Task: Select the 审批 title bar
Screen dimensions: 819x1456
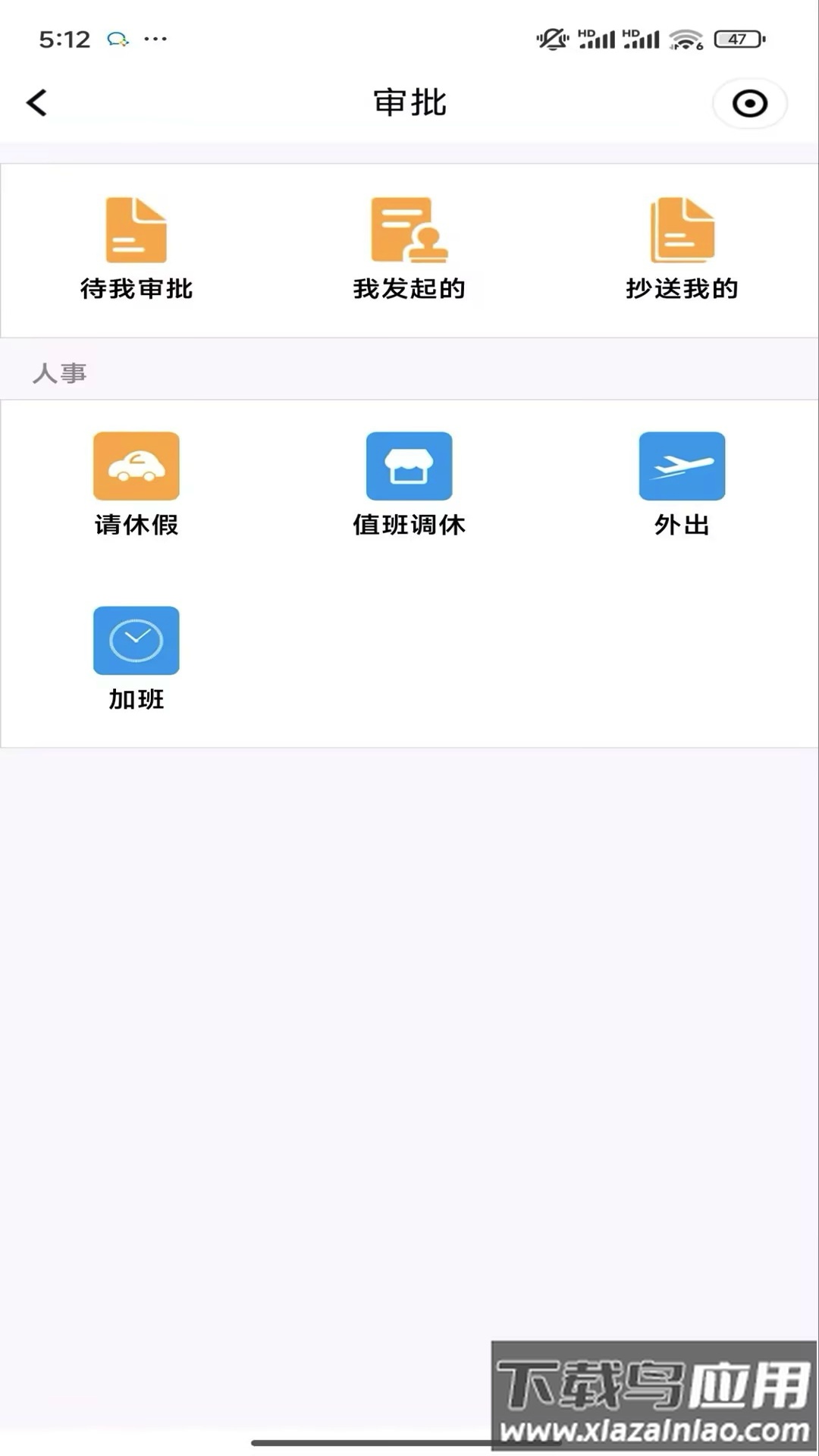Action: [409, 102]
